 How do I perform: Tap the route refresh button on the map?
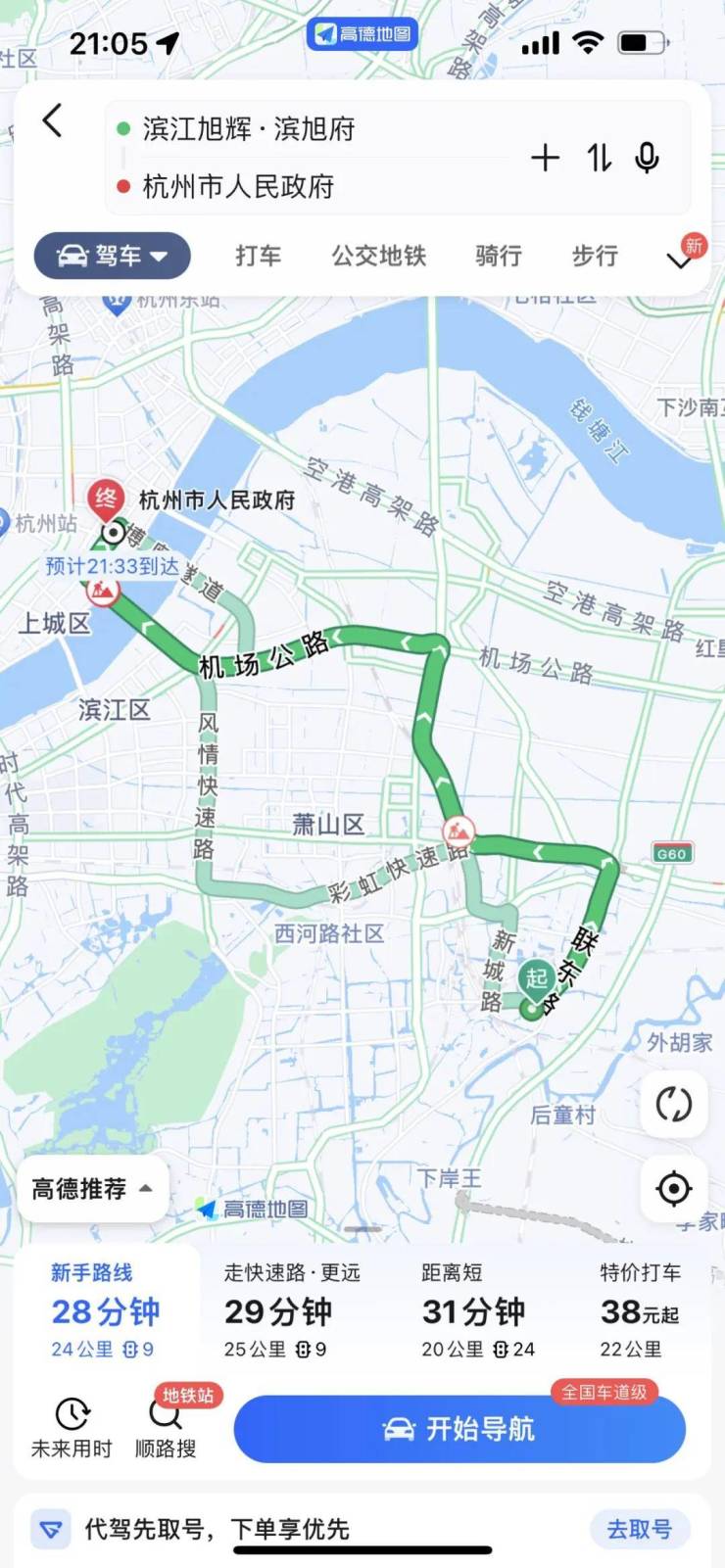point(673,1104)
